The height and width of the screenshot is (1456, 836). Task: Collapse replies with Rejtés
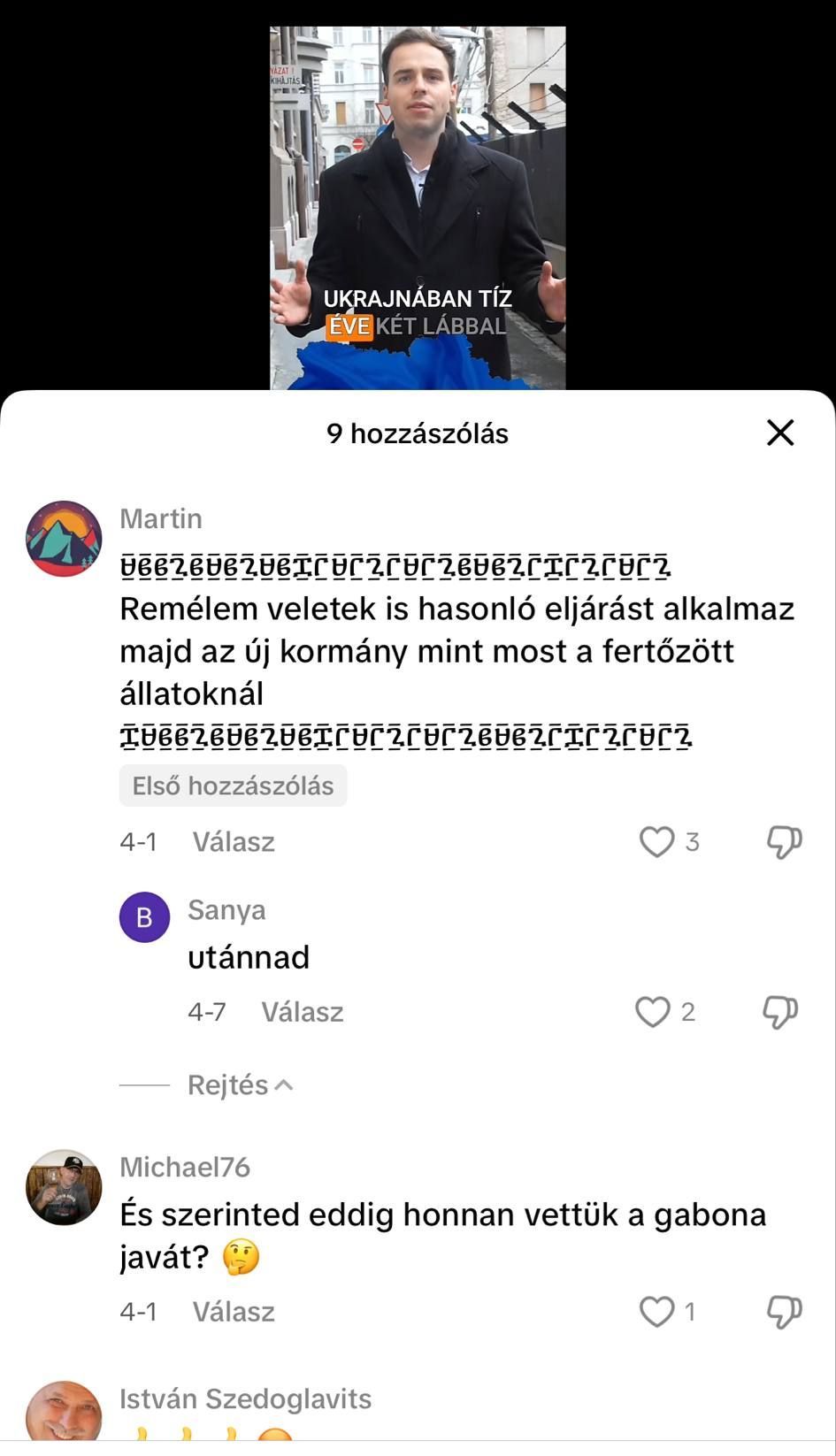(x=239, y=1085)
